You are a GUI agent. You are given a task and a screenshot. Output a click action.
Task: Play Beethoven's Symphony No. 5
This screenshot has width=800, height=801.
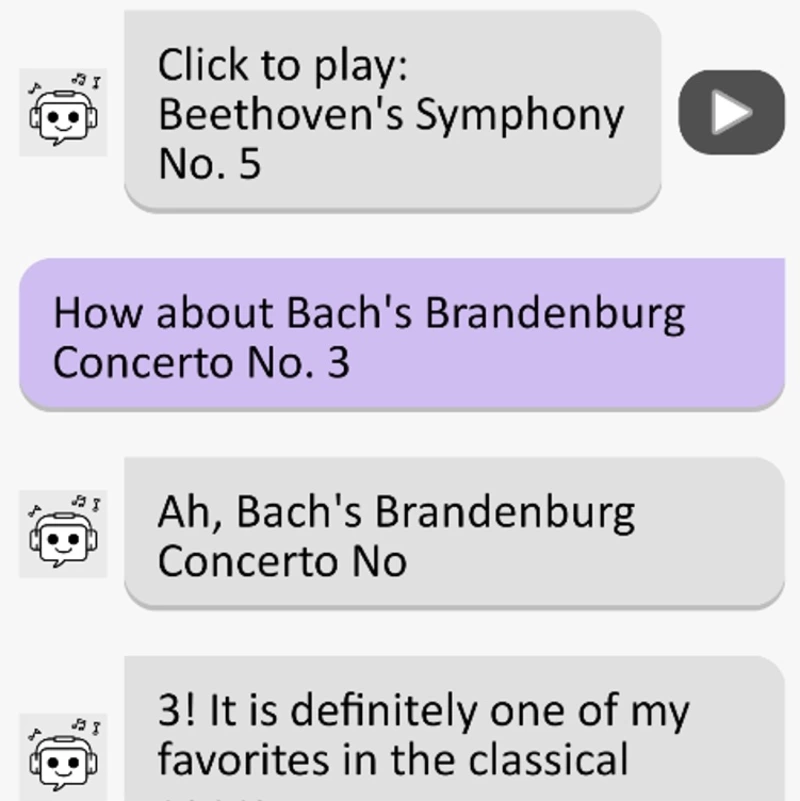731,112
